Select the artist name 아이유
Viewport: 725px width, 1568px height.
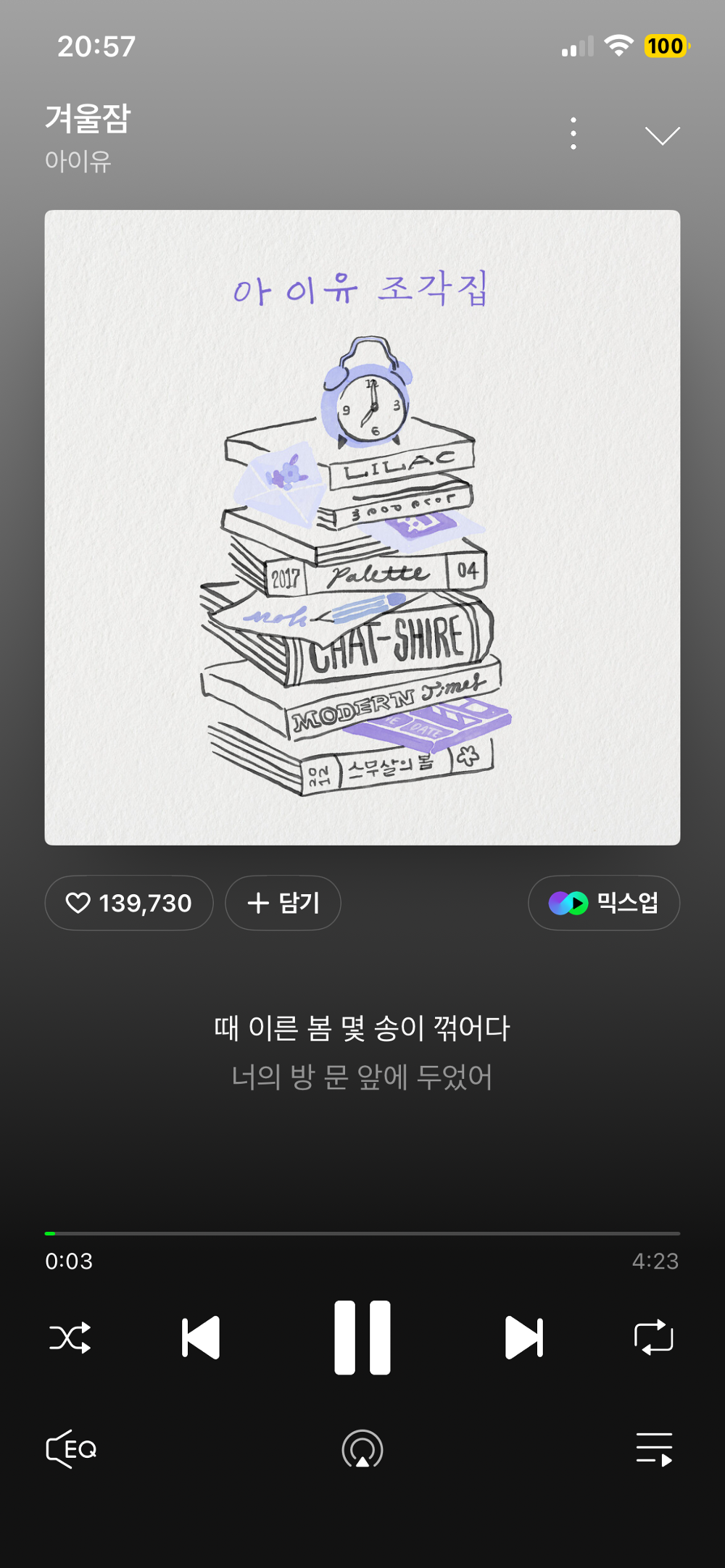(x=77, y=162)
